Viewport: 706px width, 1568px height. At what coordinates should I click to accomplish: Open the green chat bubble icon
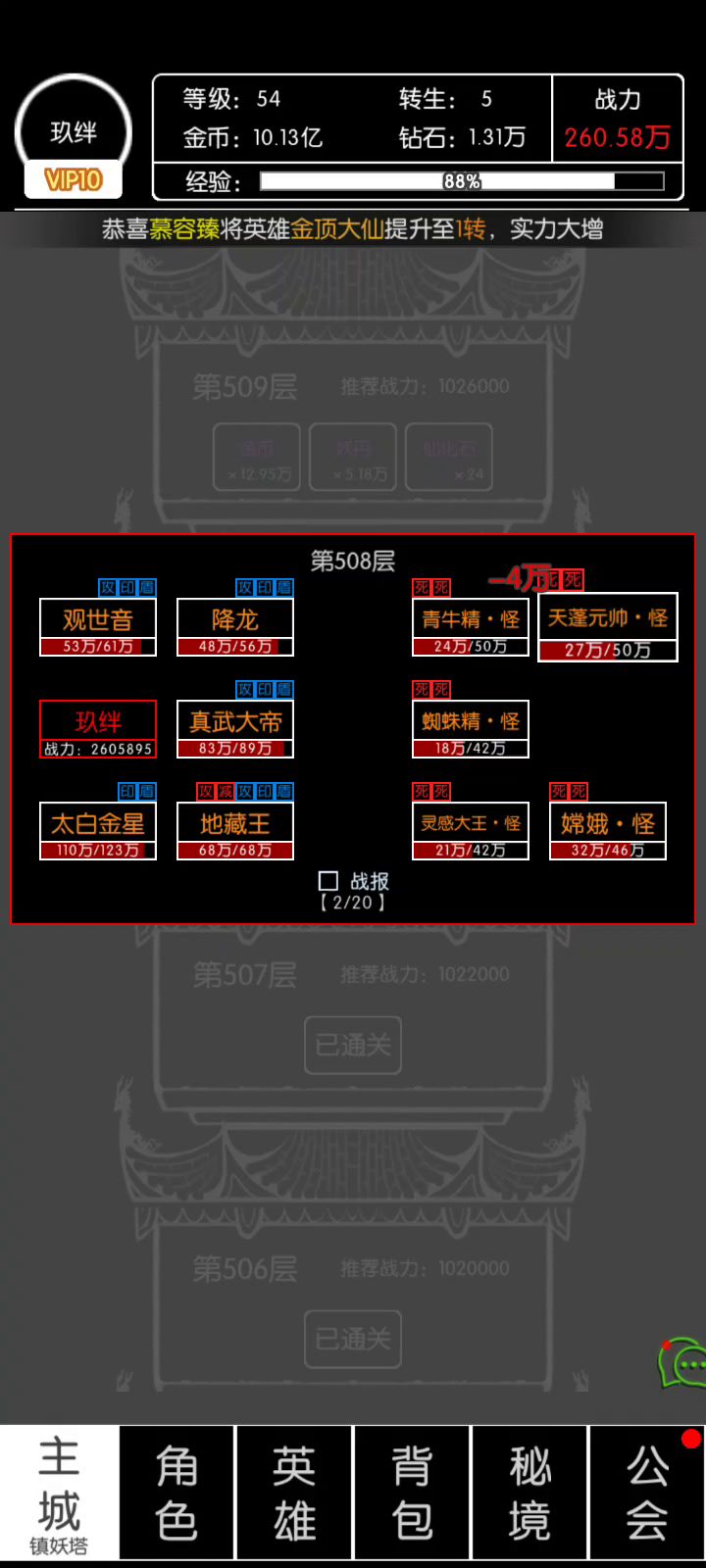tap(683, 1363)
